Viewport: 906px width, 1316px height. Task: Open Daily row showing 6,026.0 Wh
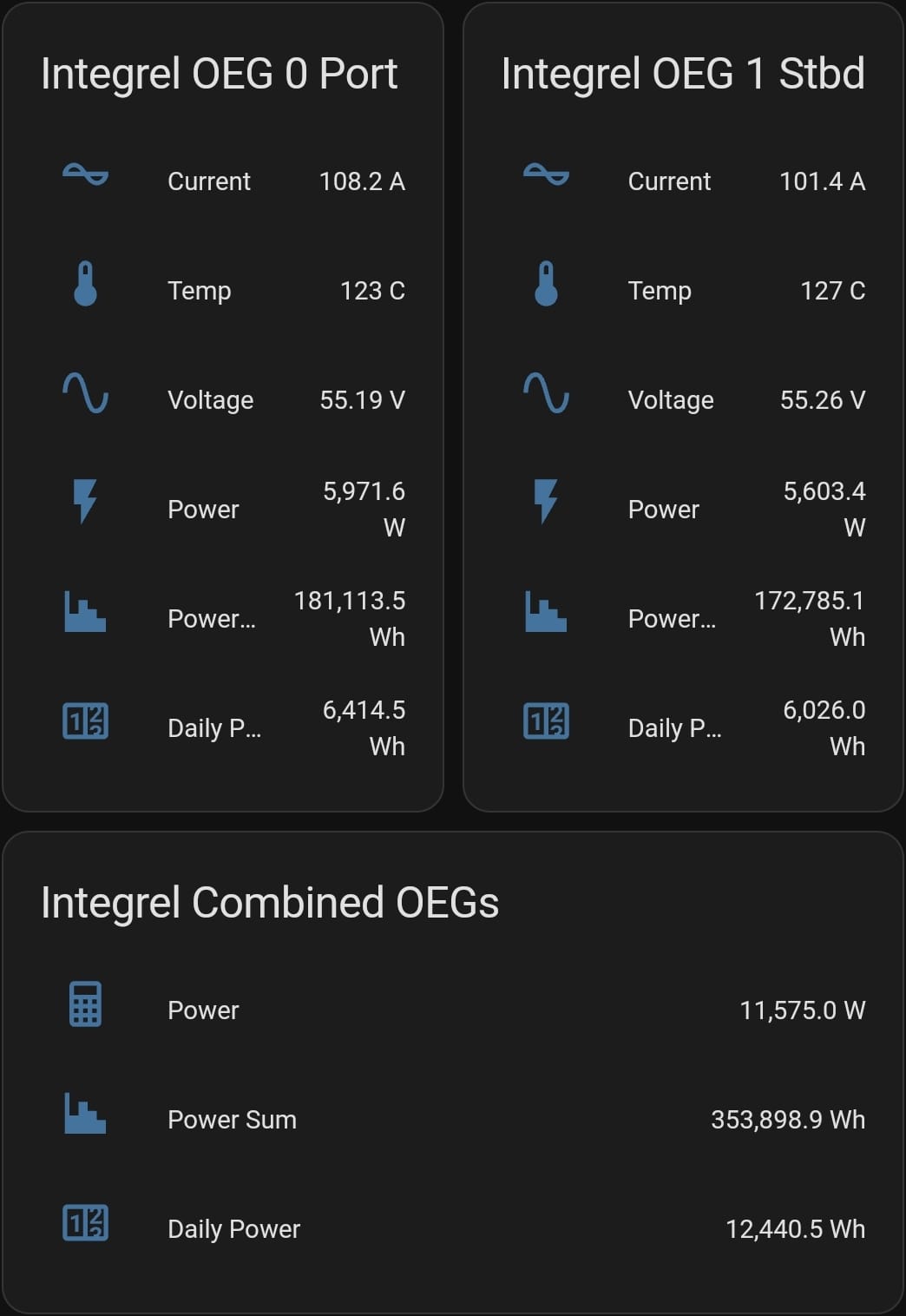point(674,728)
